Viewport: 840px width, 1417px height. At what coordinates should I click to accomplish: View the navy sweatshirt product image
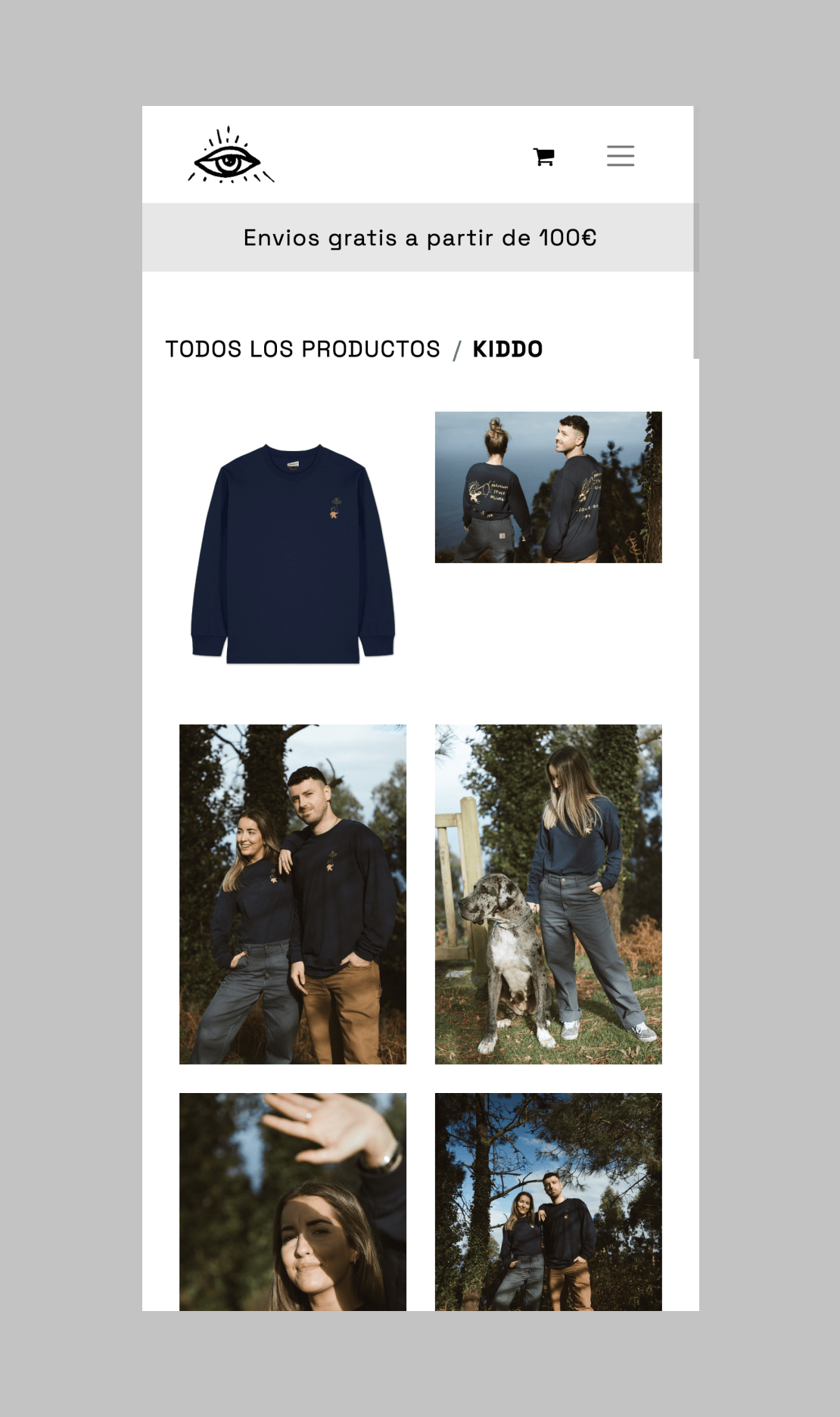coord(293,553)
